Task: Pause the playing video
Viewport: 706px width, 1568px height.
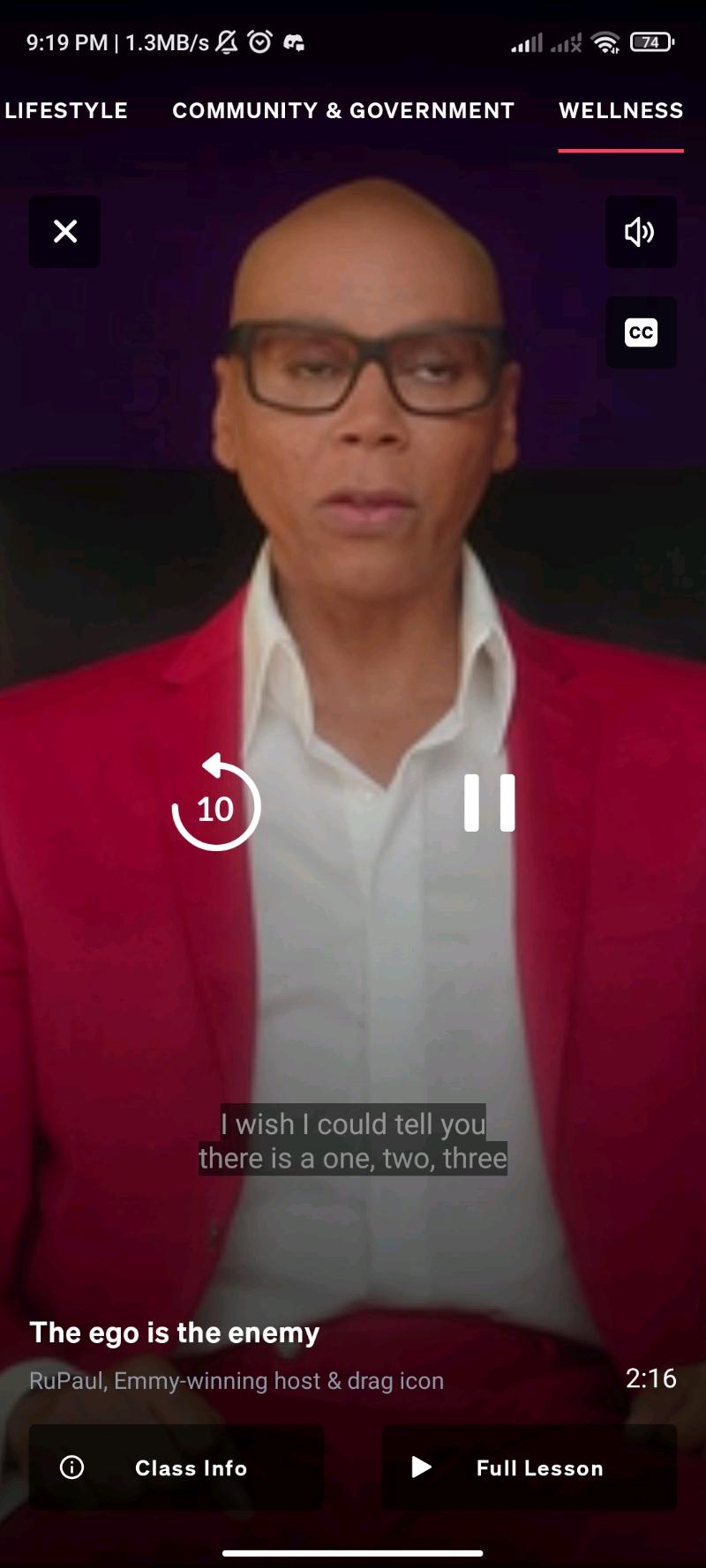Action: tap(490, 803)
